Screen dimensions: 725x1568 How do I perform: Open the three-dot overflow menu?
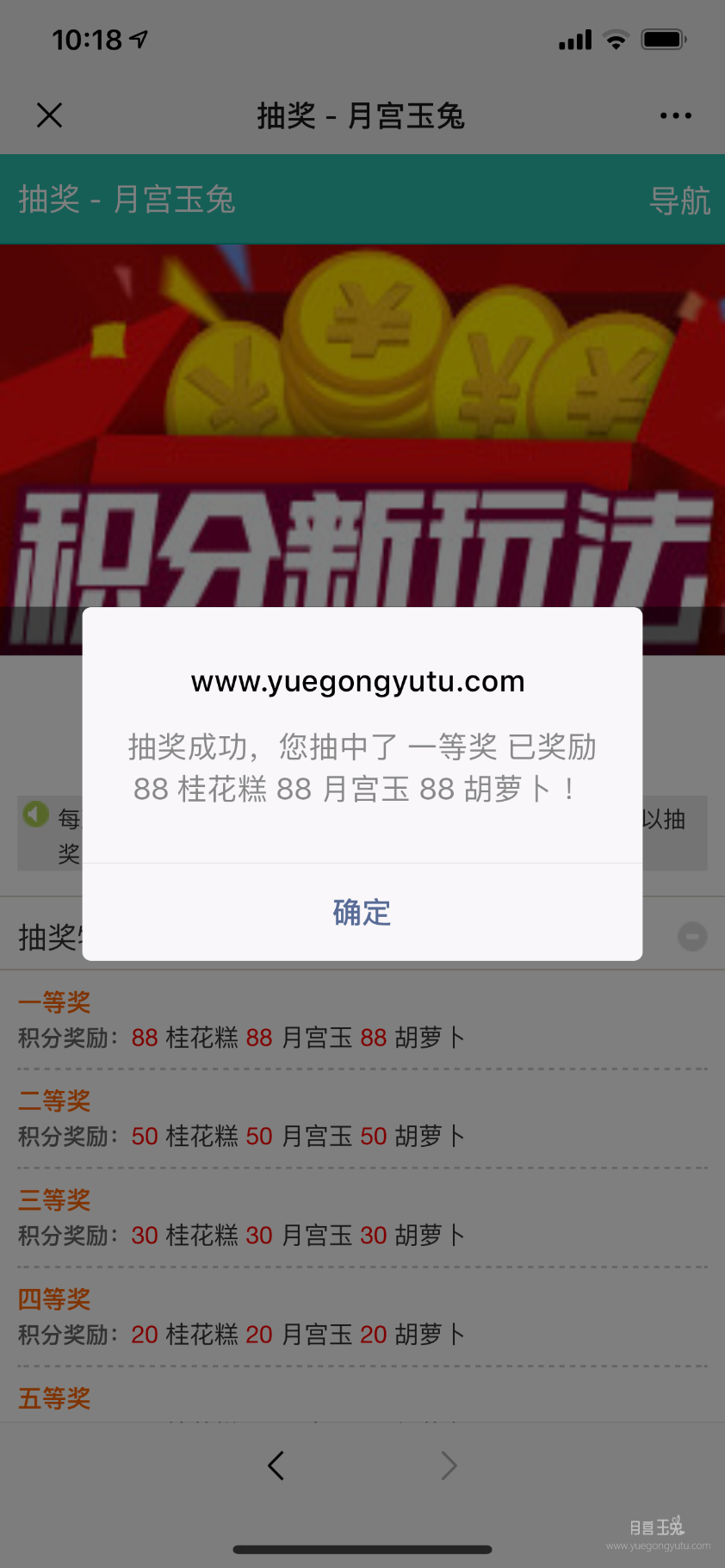(675, 115)
